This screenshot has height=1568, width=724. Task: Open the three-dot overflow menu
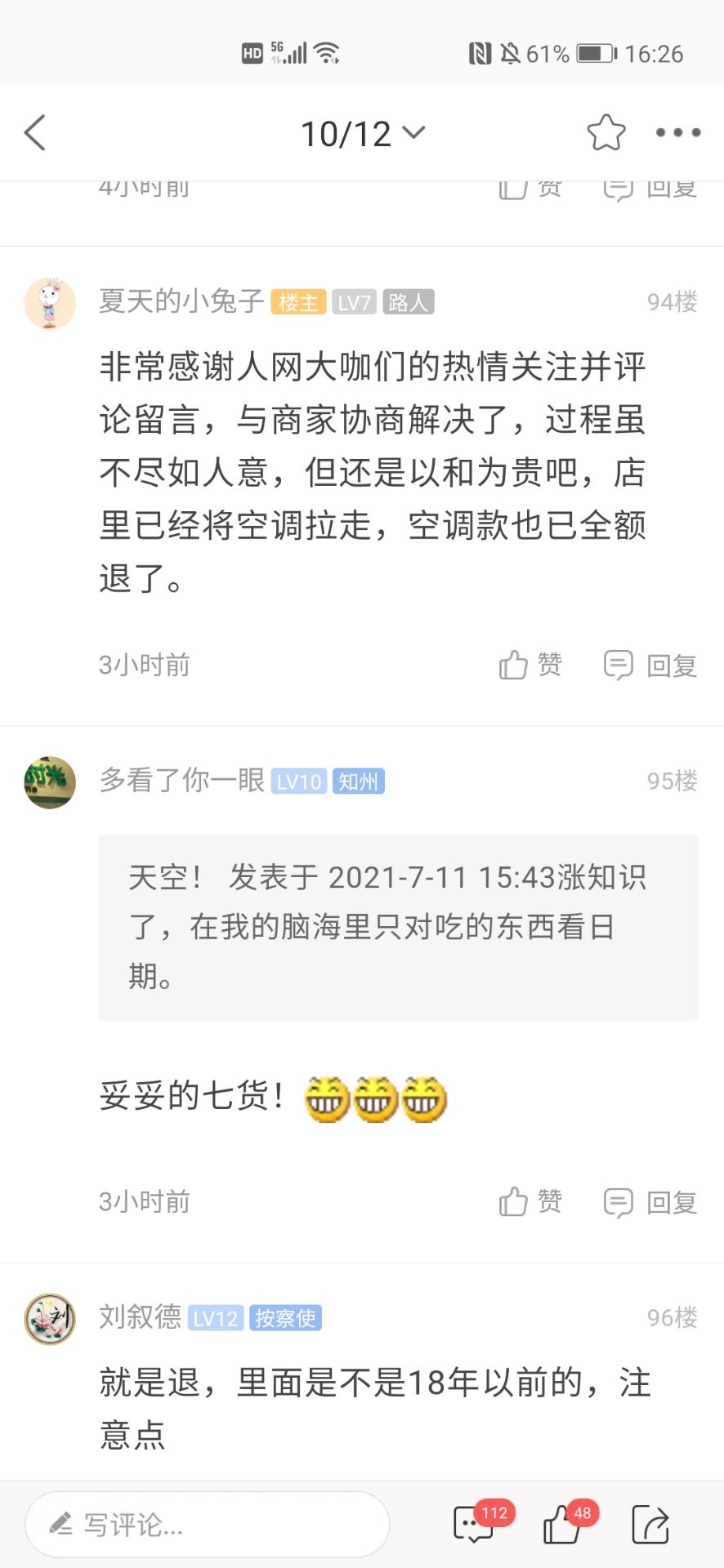pyautogui.click(x=677, y=133)
